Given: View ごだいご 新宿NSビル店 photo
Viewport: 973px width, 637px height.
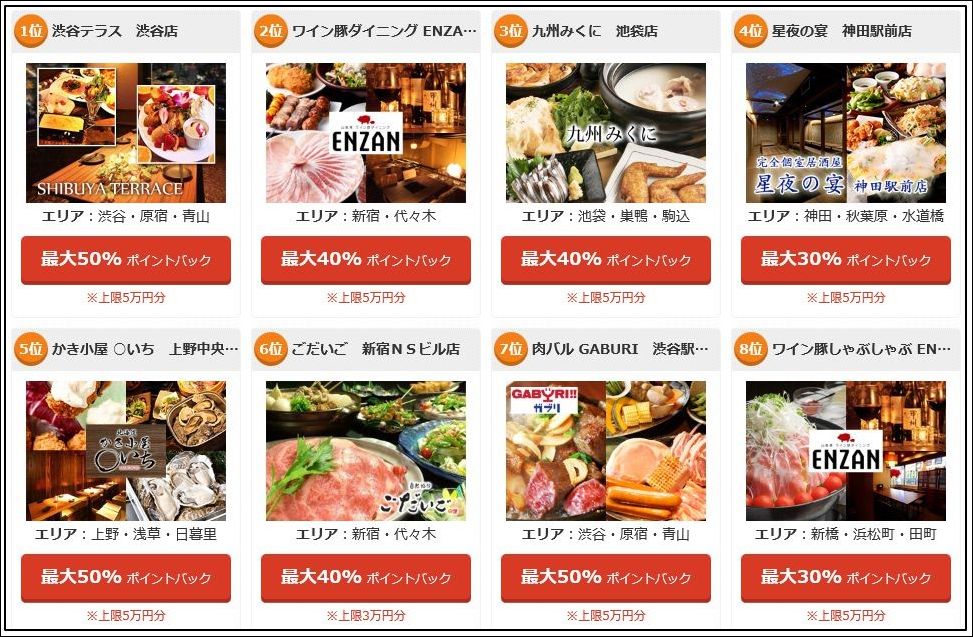Looking at the screenshot, I should click(x=366, y=450).
